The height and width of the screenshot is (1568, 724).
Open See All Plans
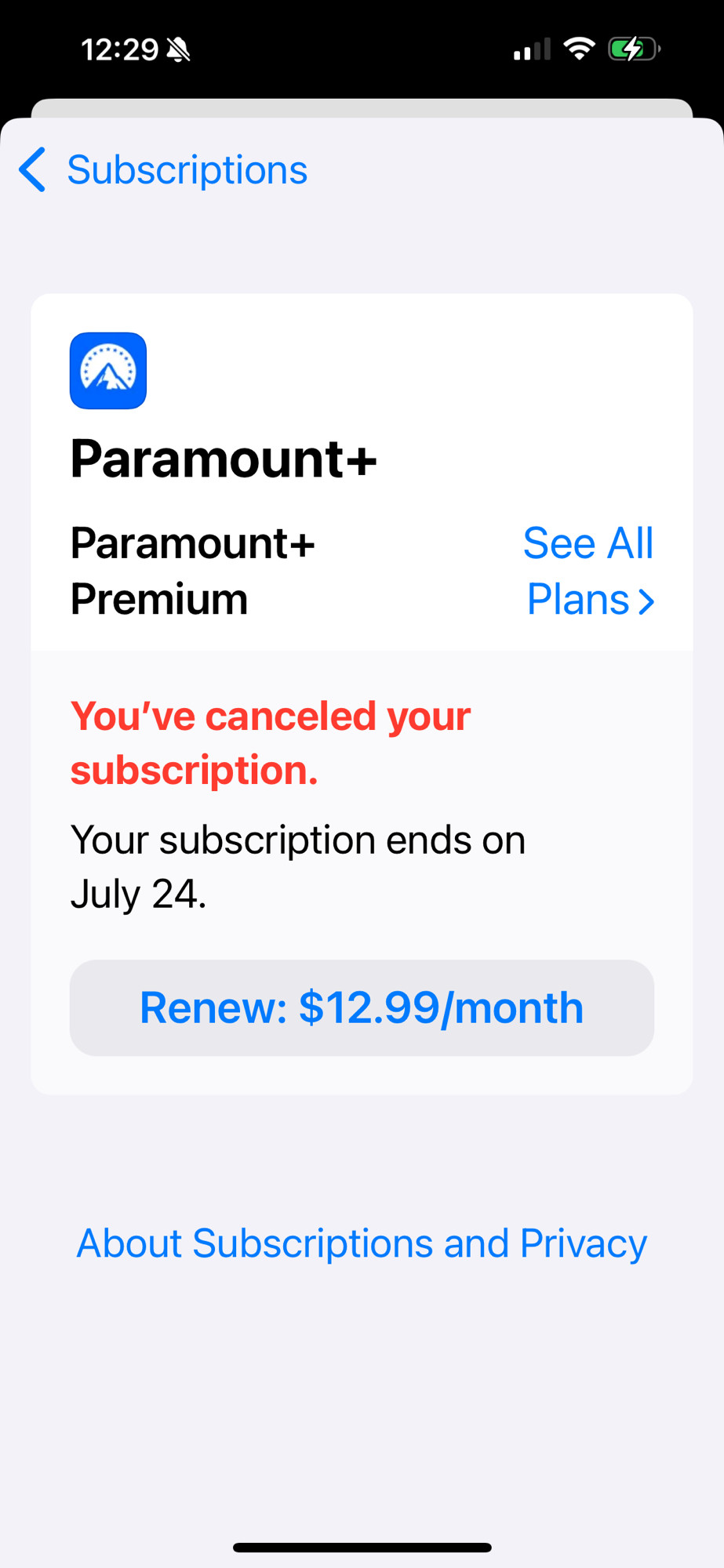click(588, 572)
